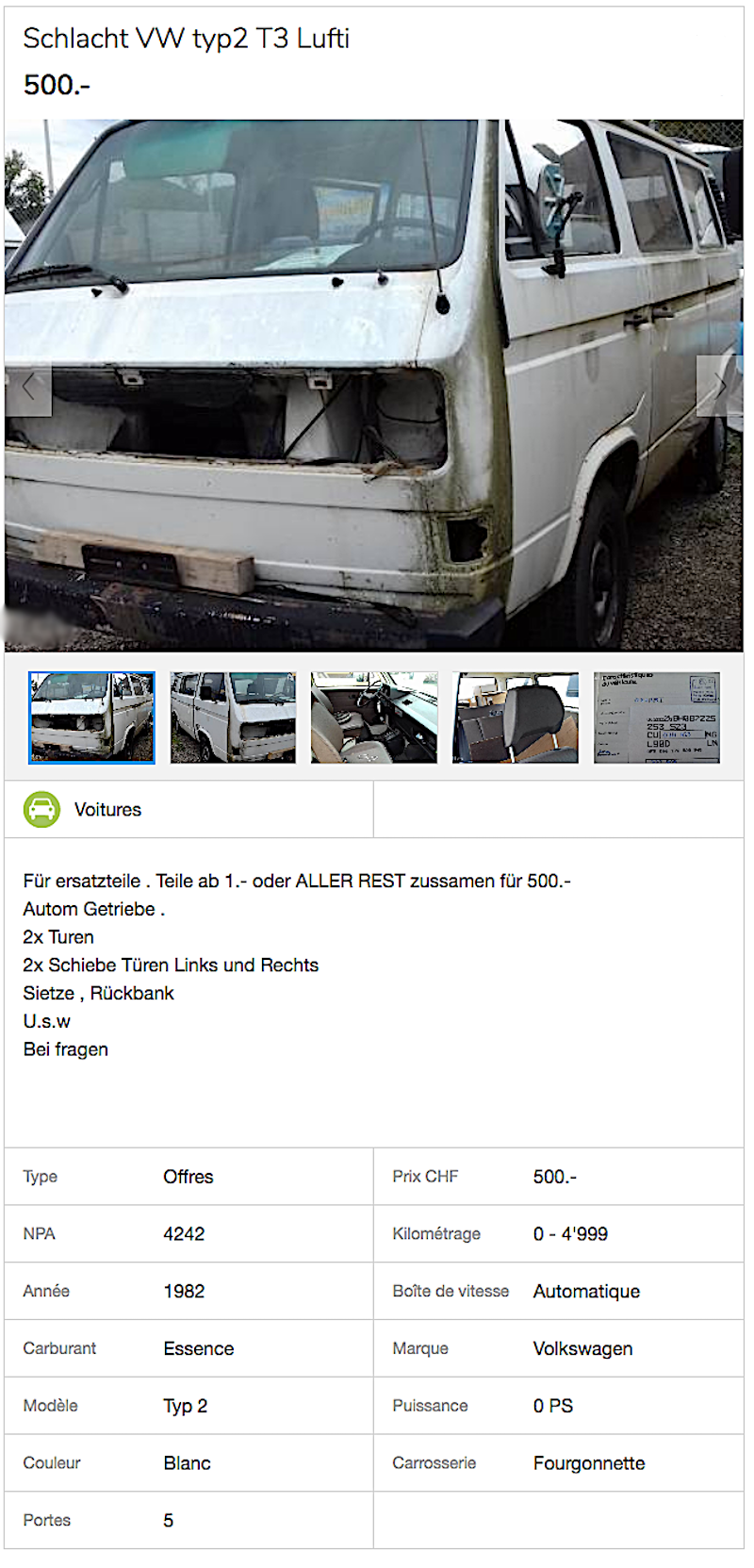This screenshot has height=1568, width=754.
Task: View the fourth thumbnail of the seats
Action: [516, 718]
